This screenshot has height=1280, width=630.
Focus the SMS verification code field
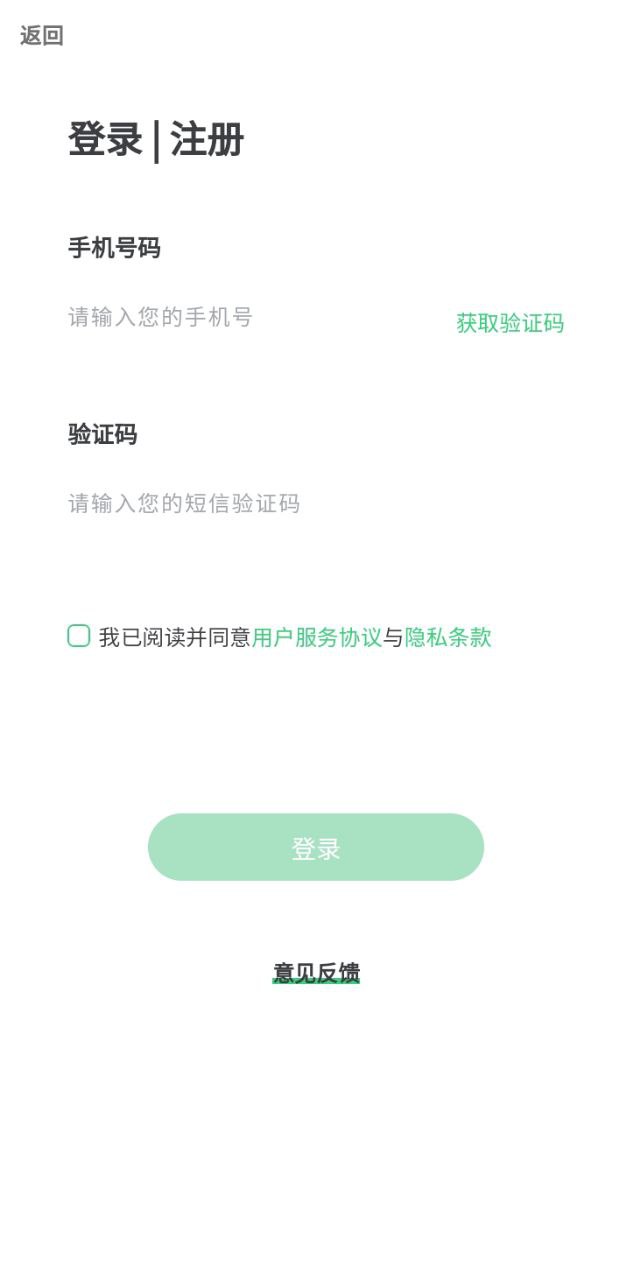(300, 503)
